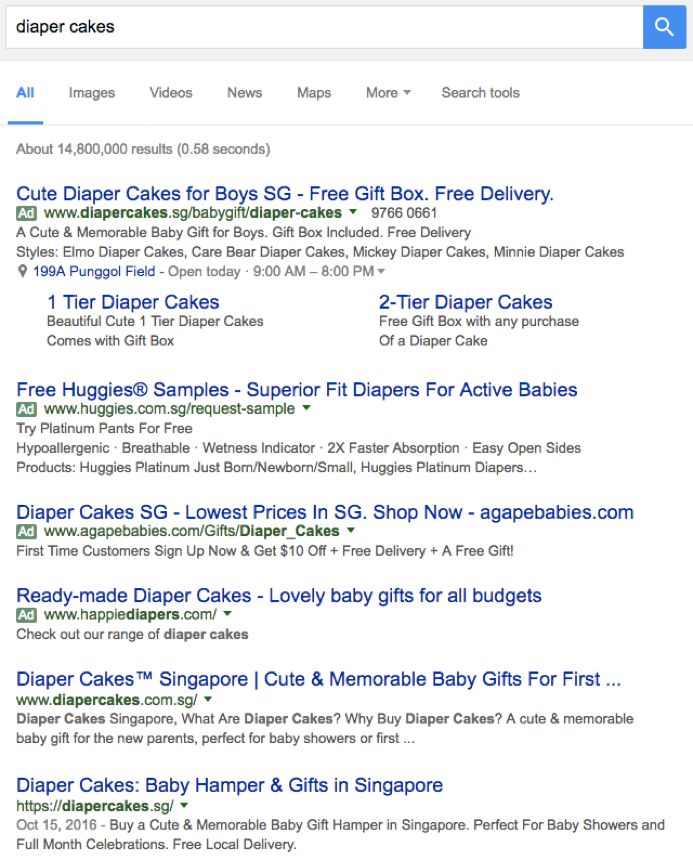The width and height of the screenshot is (693, 860).
Task: Switch to the Maps tab
Action: tap(314, 93)
